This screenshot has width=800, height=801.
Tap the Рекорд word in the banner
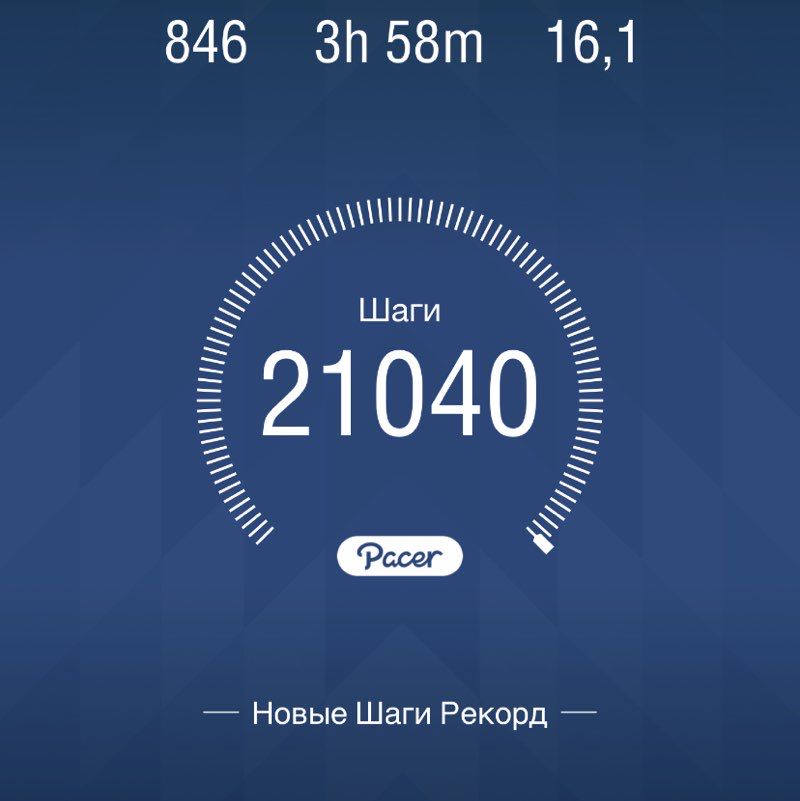coord(493,712)
